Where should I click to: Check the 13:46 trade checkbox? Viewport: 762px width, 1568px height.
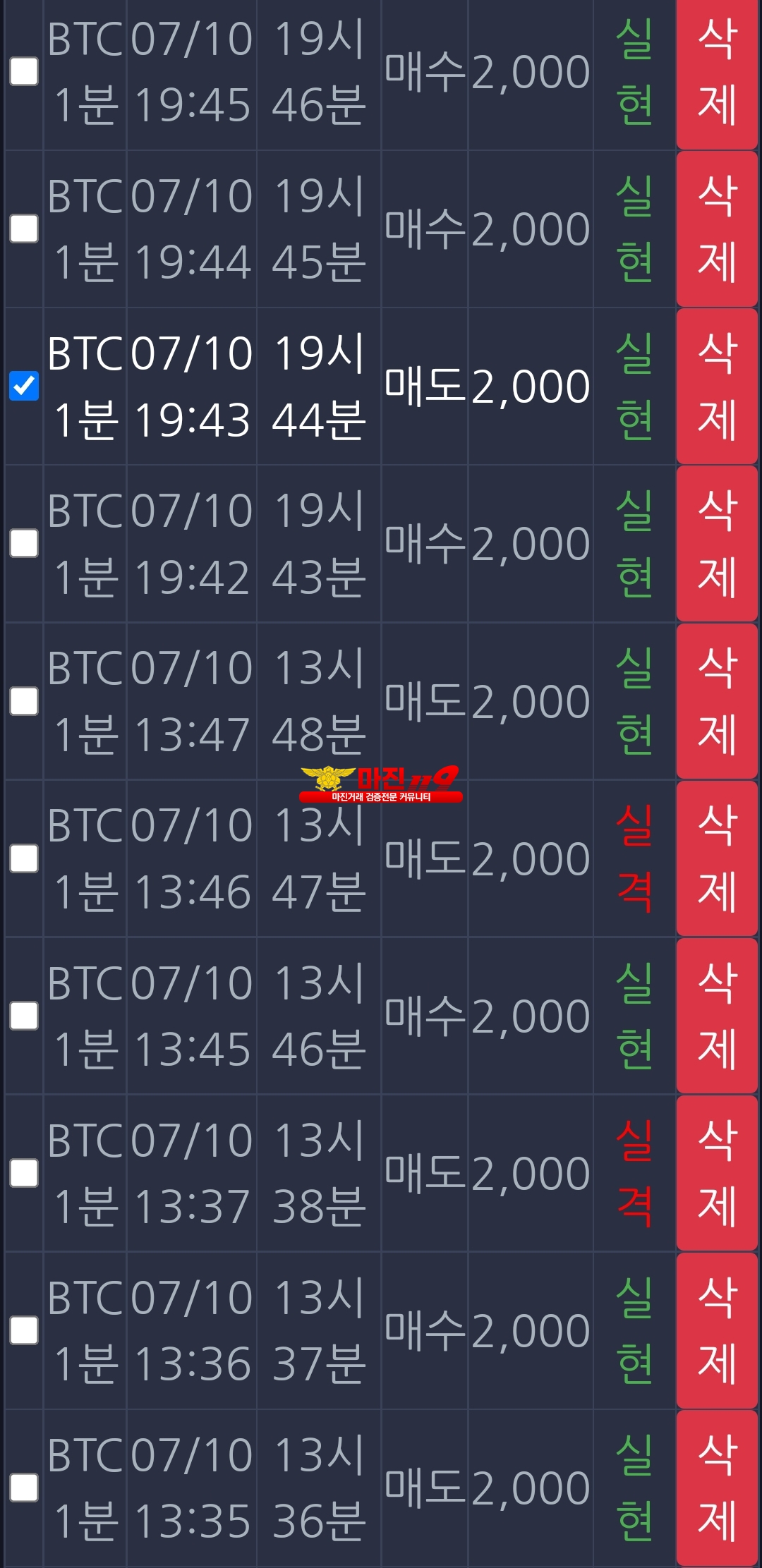coord(24,858)
